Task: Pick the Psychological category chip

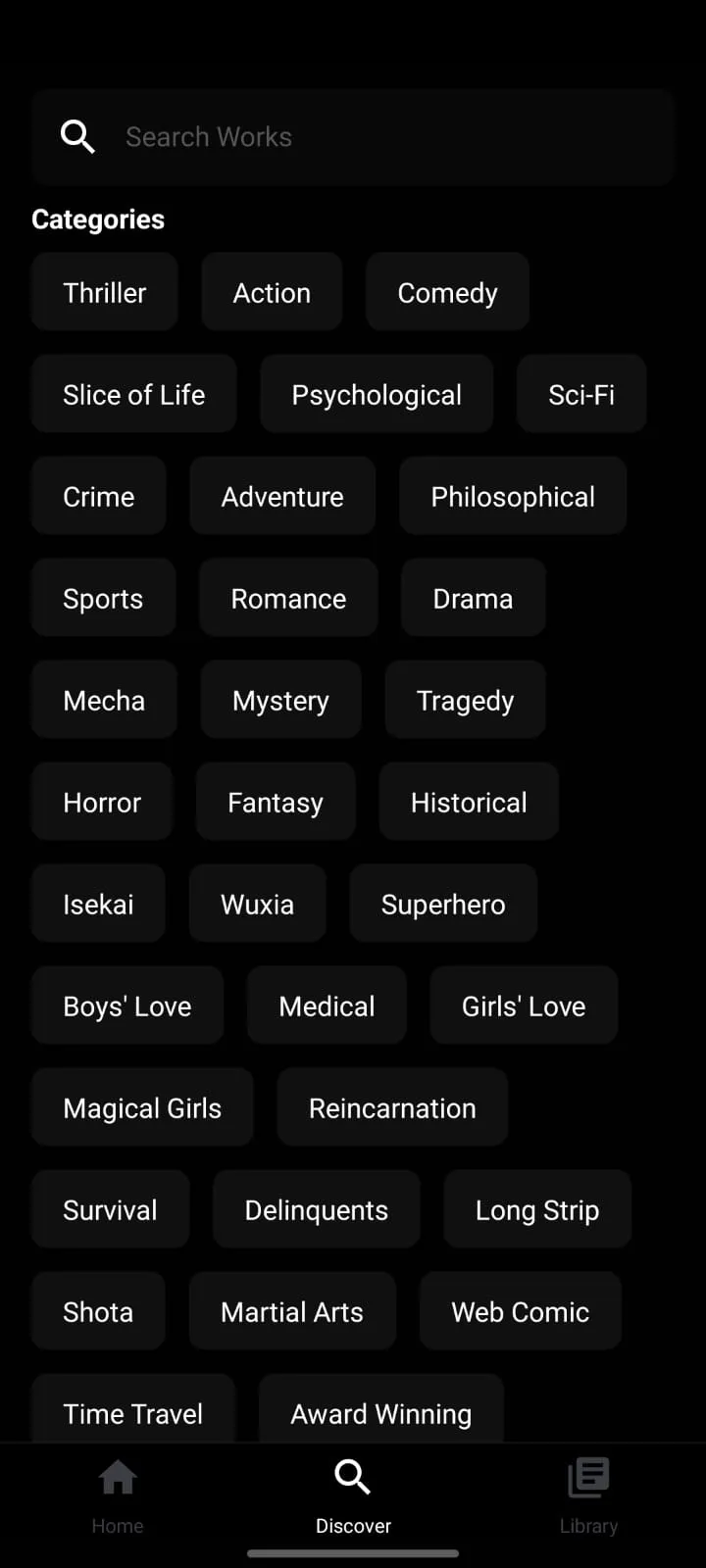Action: click(x=377, y=395)
